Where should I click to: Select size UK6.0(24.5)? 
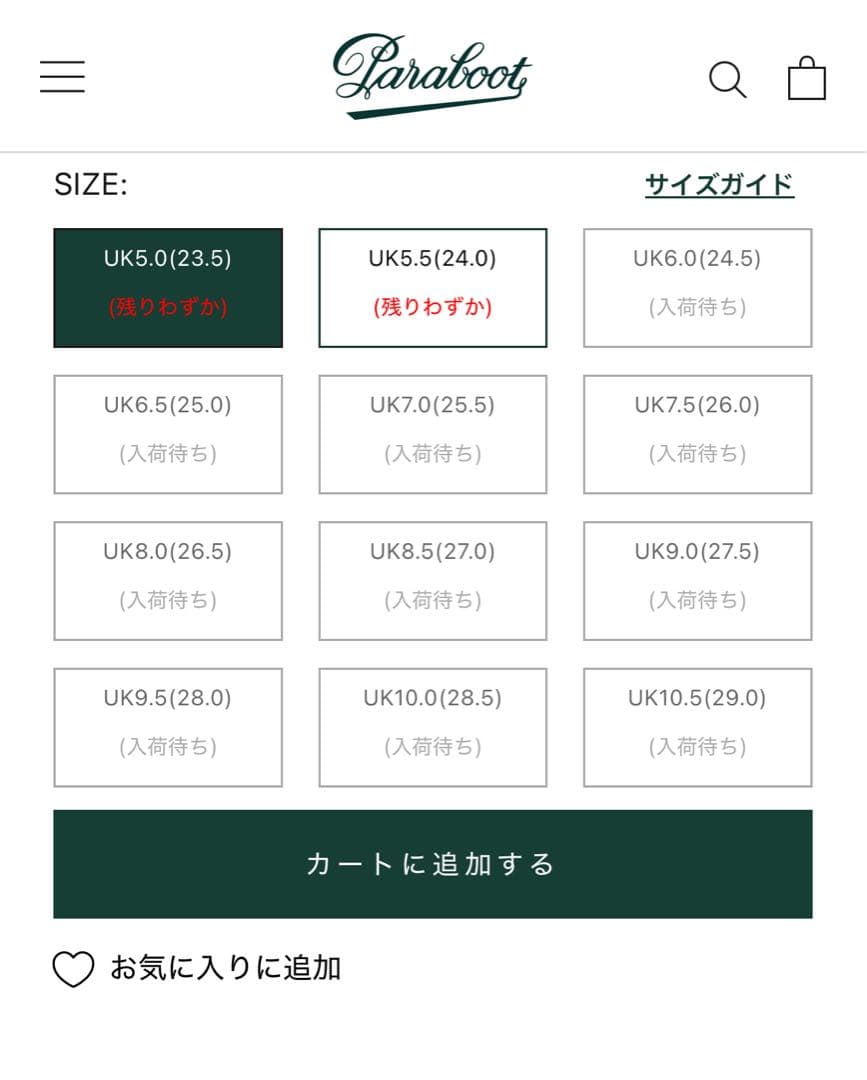[x=697, y=287]
